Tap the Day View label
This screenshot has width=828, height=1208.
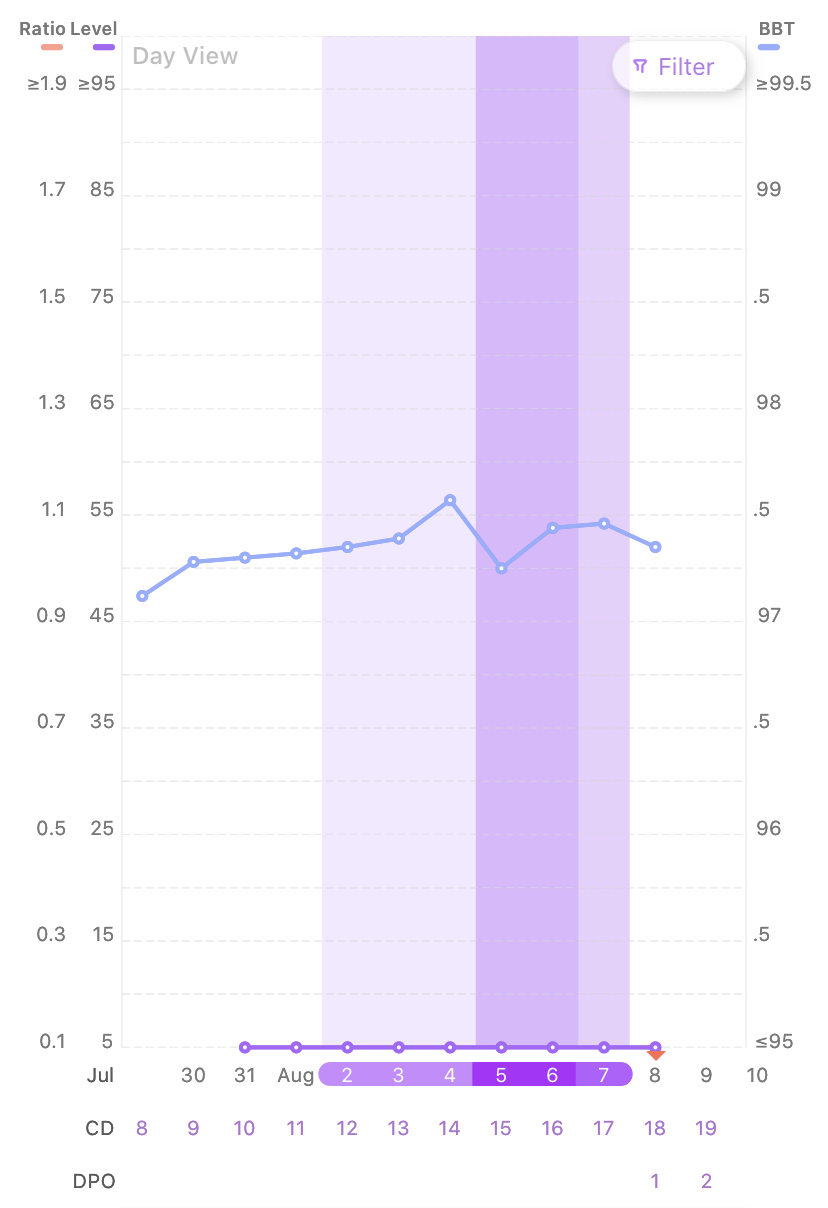click(185, 56)
